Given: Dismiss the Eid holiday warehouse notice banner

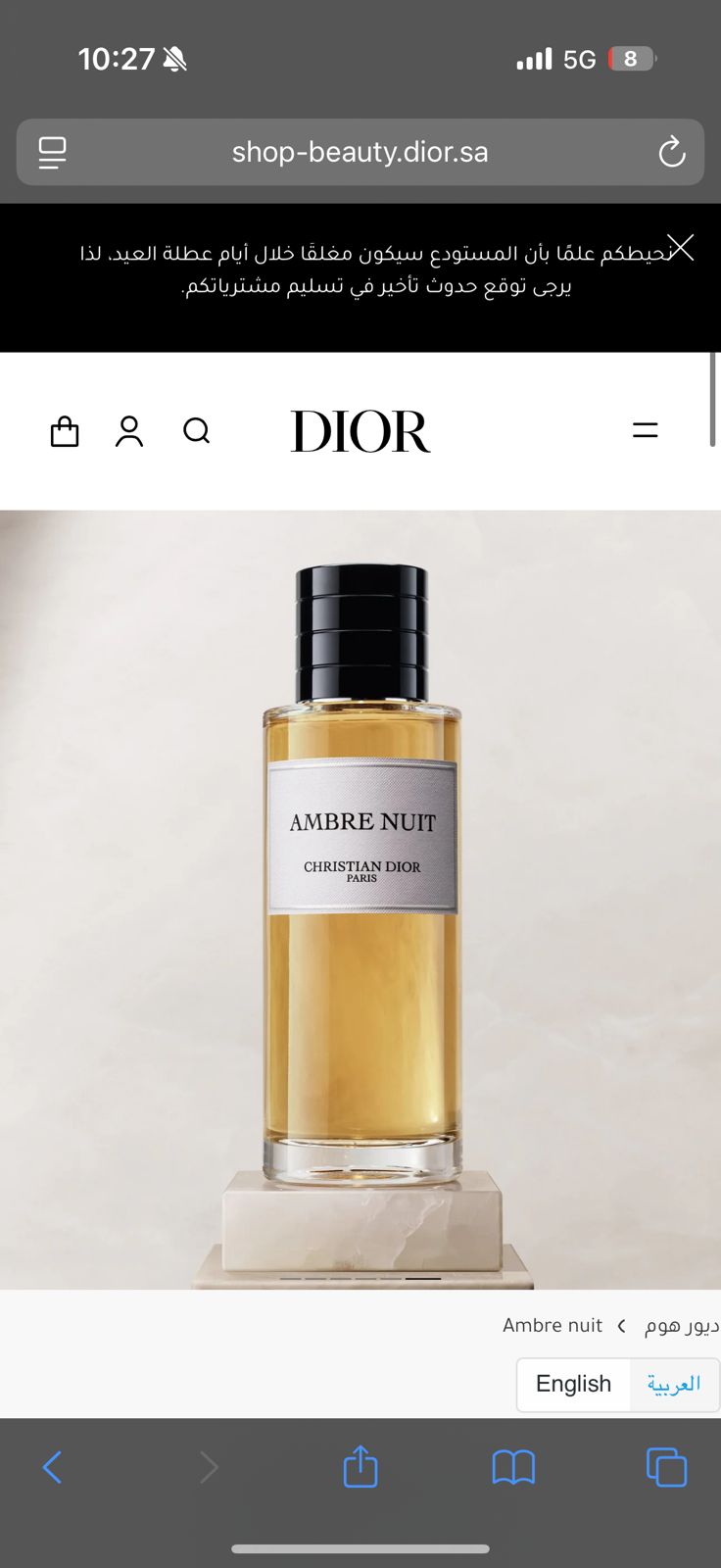Looking at the screenshot, I should coord(680,248).
